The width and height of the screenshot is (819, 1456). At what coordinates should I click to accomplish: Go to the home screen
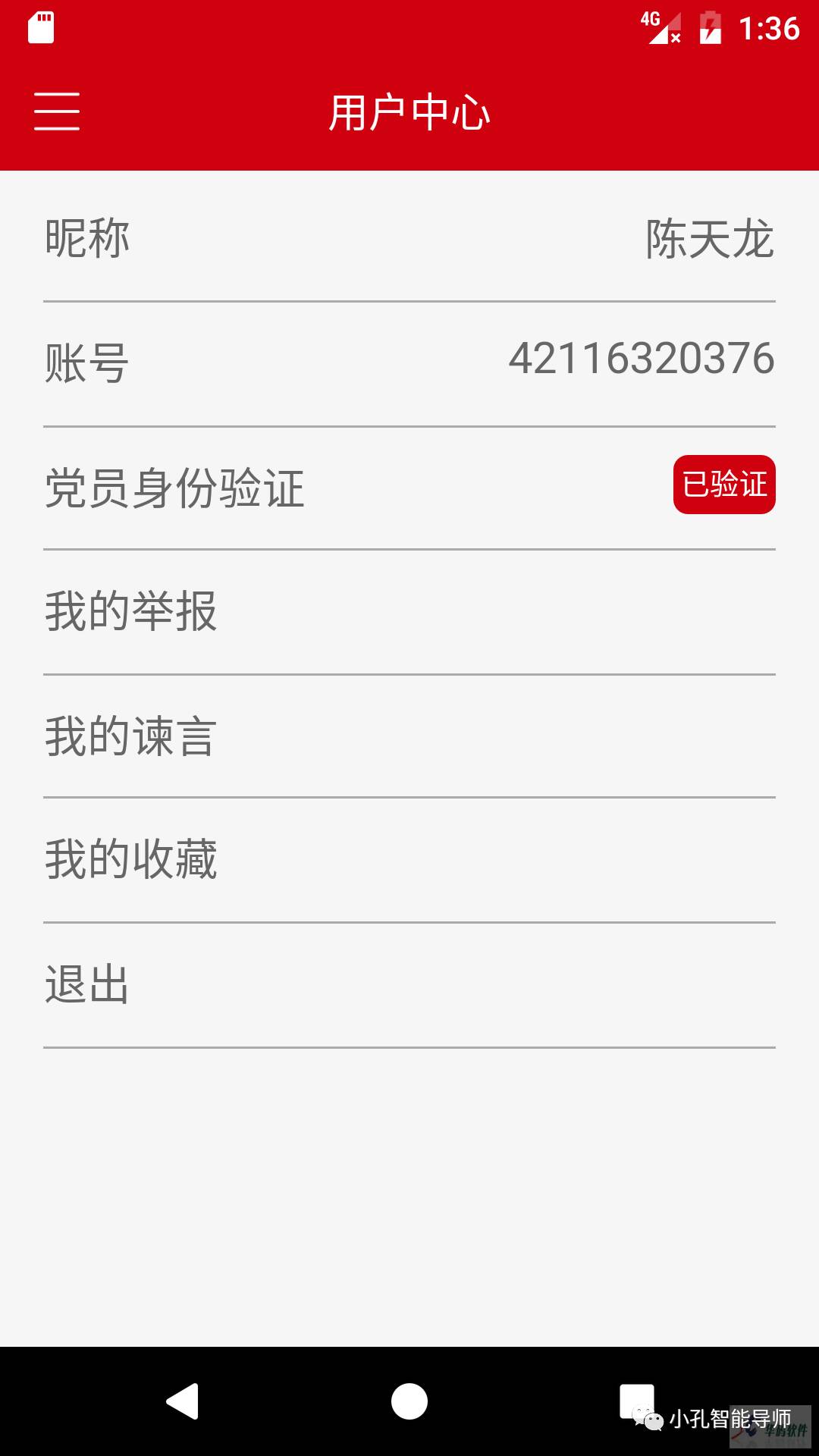coord(409,1401)
